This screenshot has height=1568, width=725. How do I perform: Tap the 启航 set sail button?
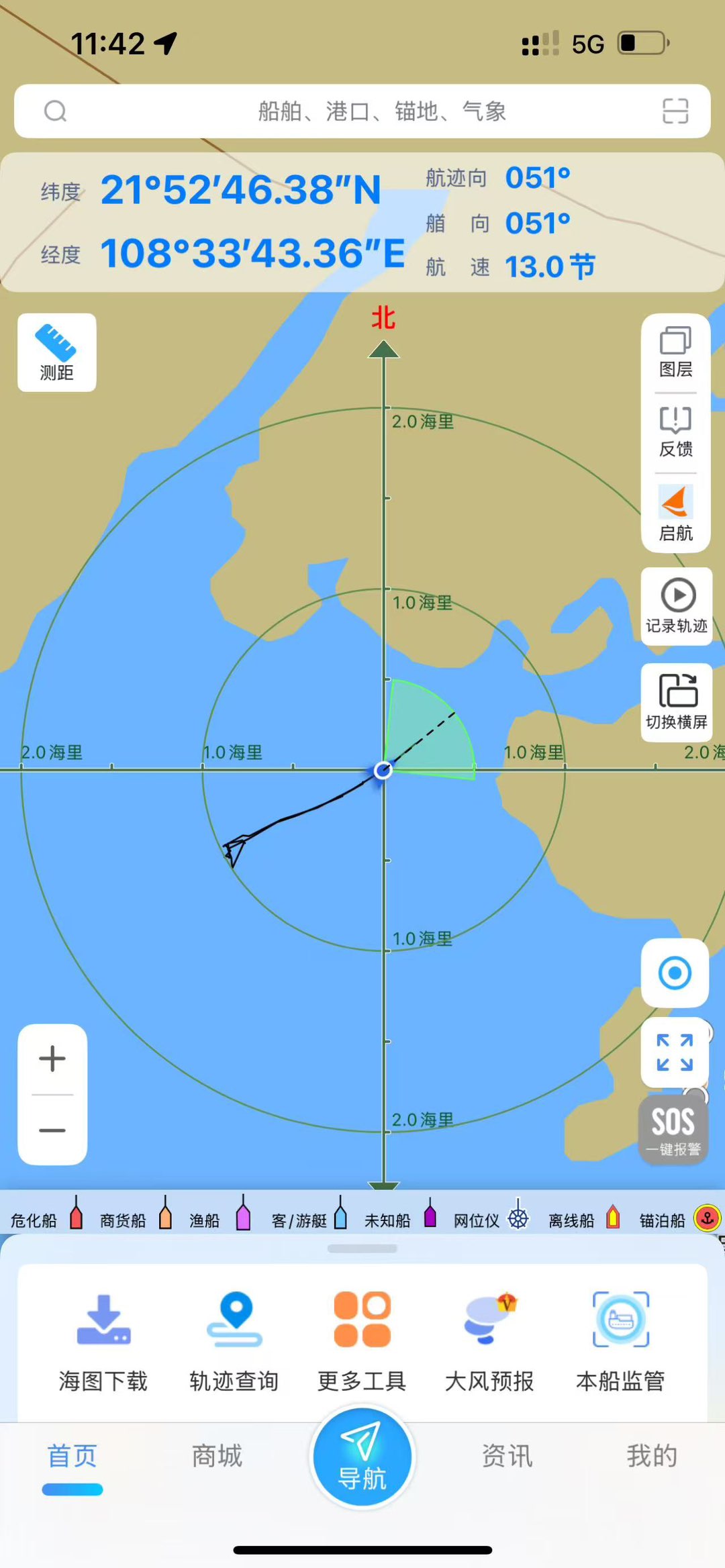(675, 513)
